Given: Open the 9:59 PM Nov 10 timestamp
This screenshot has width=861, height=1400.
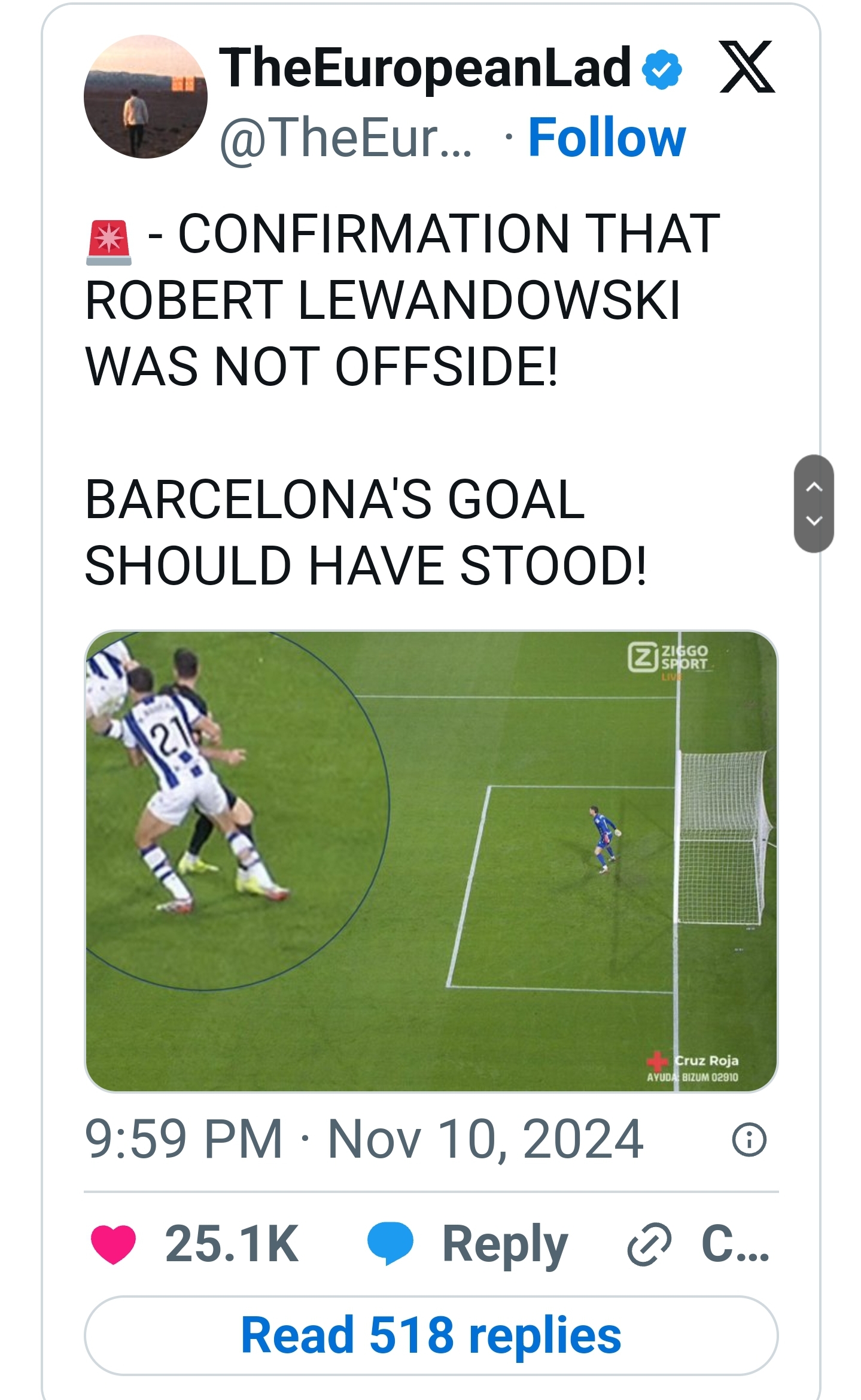Looking at the screenshot, I should pos(364,1140).
